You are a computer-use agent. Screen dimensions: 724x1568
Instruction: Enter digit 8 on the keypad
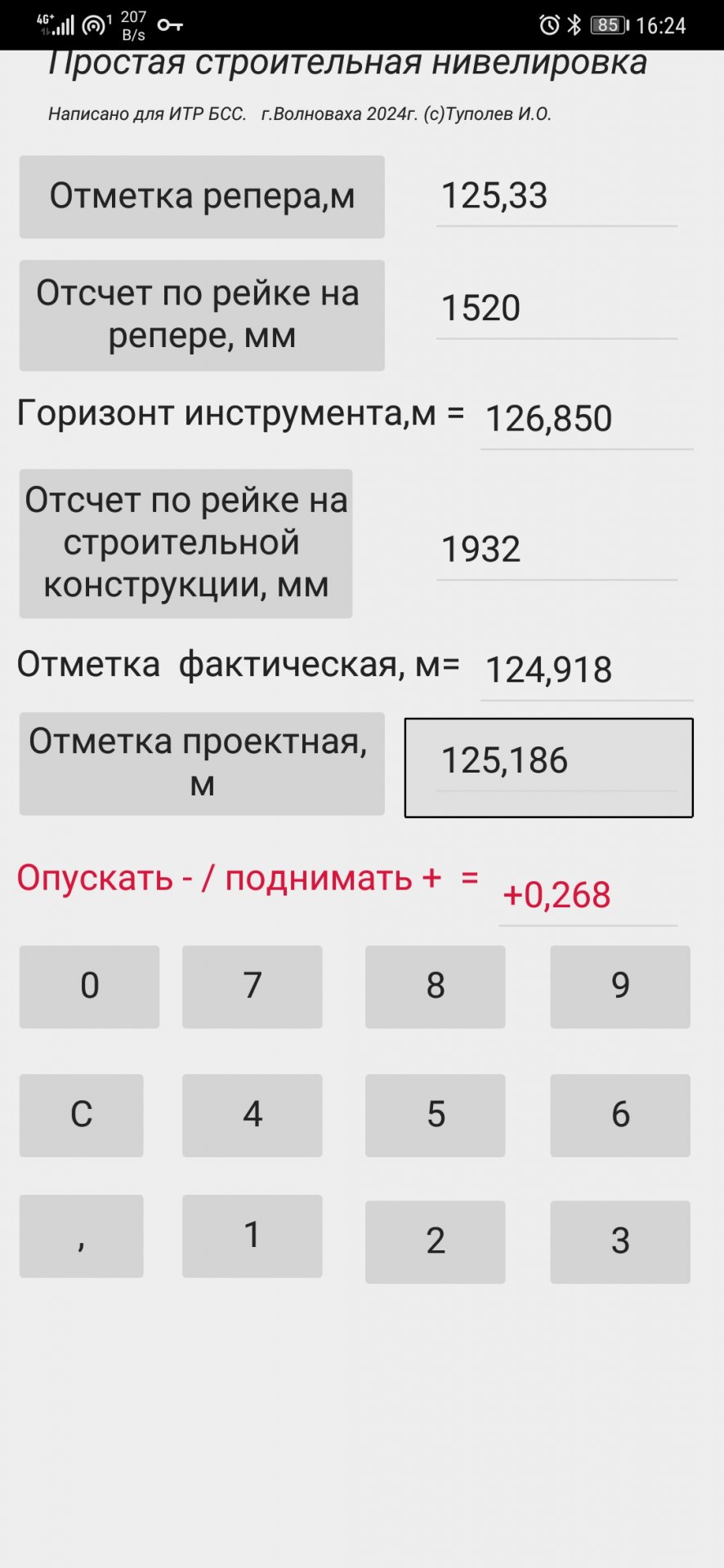435,987
